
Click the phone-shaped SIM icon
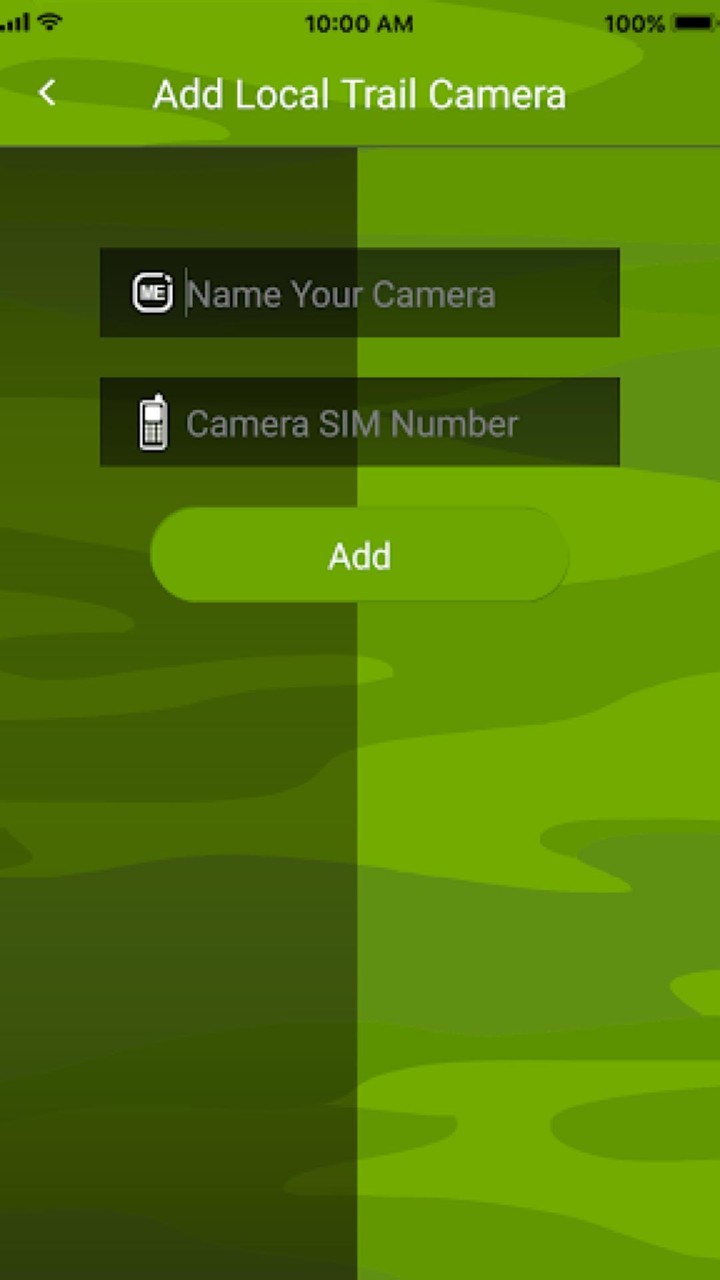tap(152, 422)
